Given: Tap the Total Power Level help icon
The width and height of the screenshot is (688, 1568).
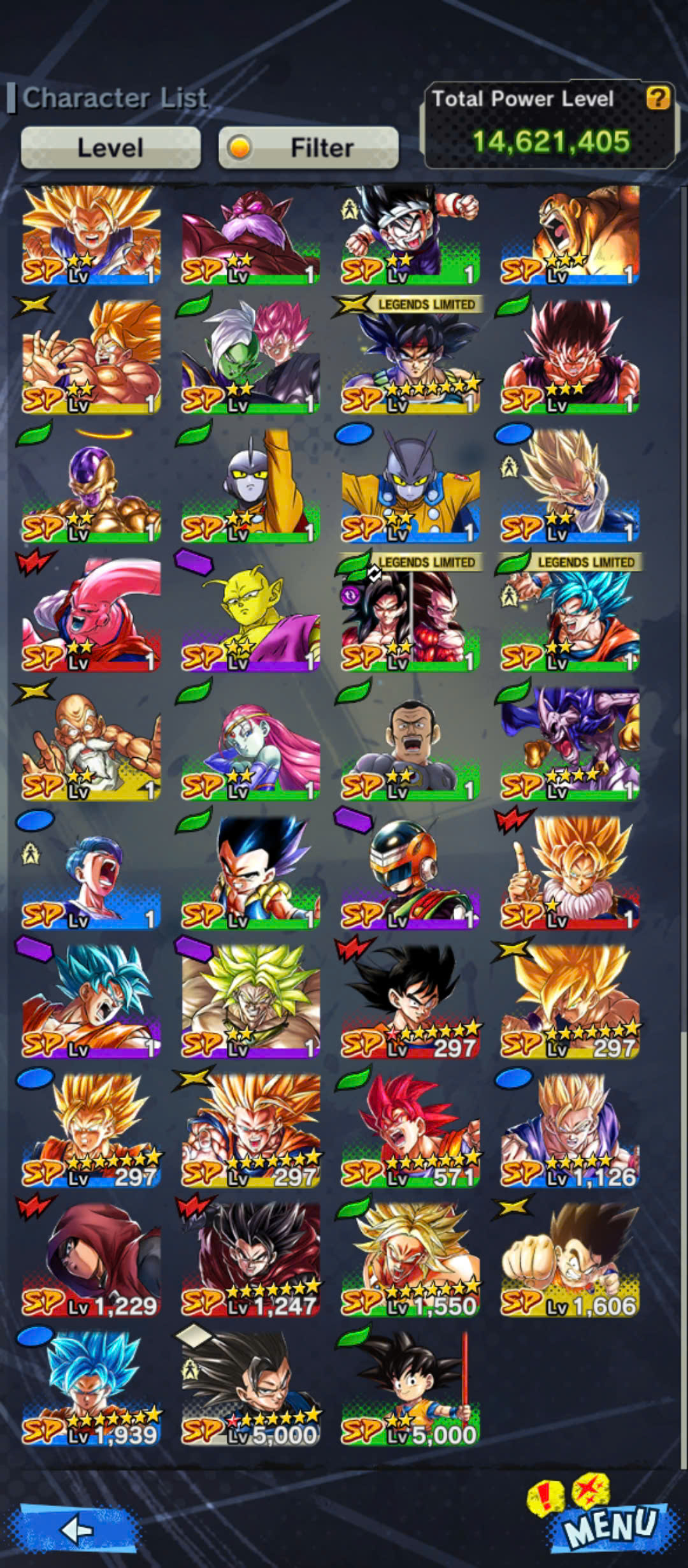Looking at the screenshot, I should click(x=658, y=99).
